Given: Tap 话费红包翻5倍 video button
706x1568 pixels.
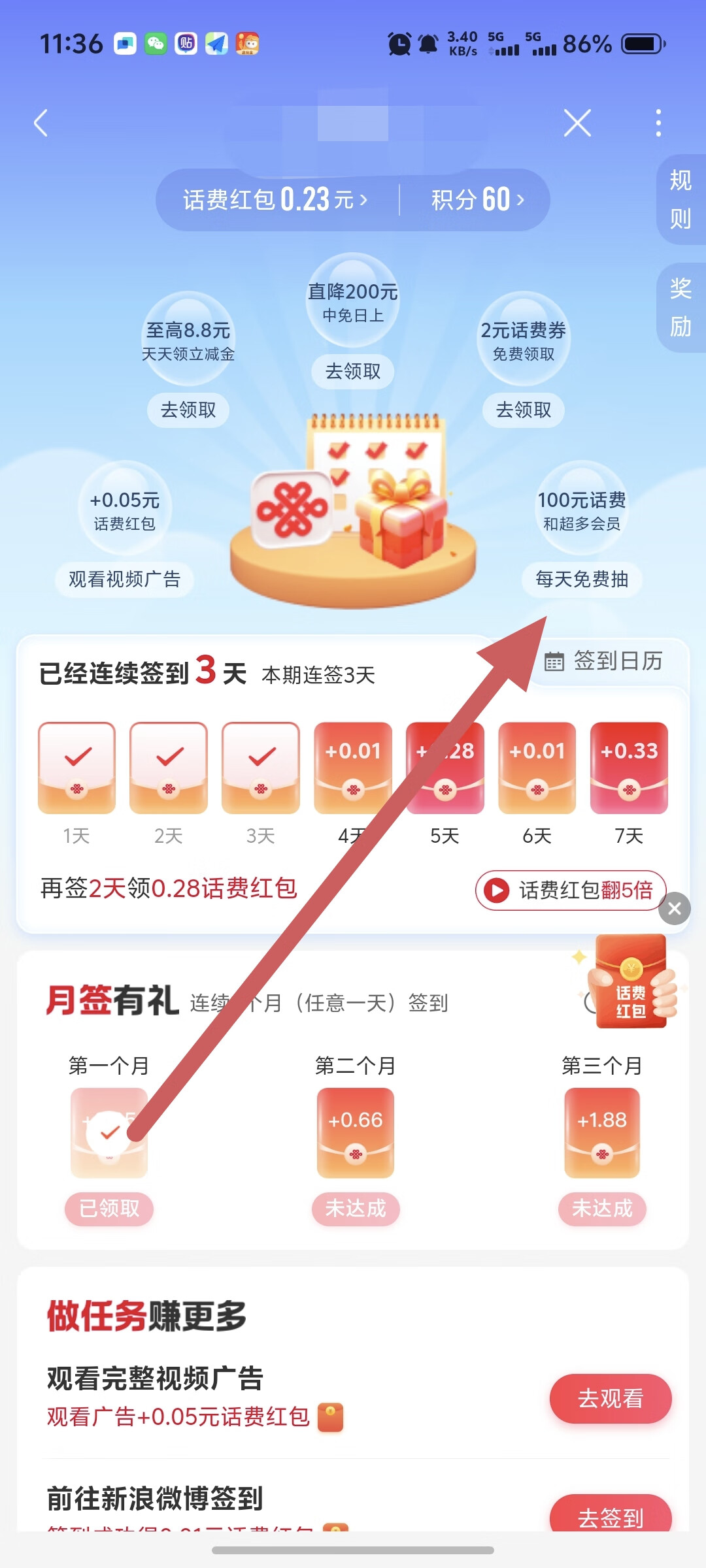Looking at the screenshot, I should pos(571,890).
